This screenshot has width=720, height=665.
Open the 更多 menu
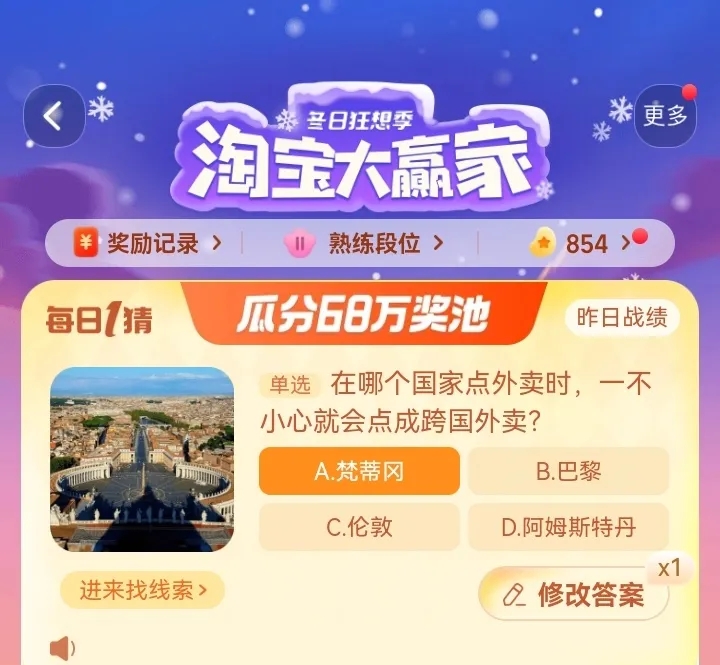point(665,116)
